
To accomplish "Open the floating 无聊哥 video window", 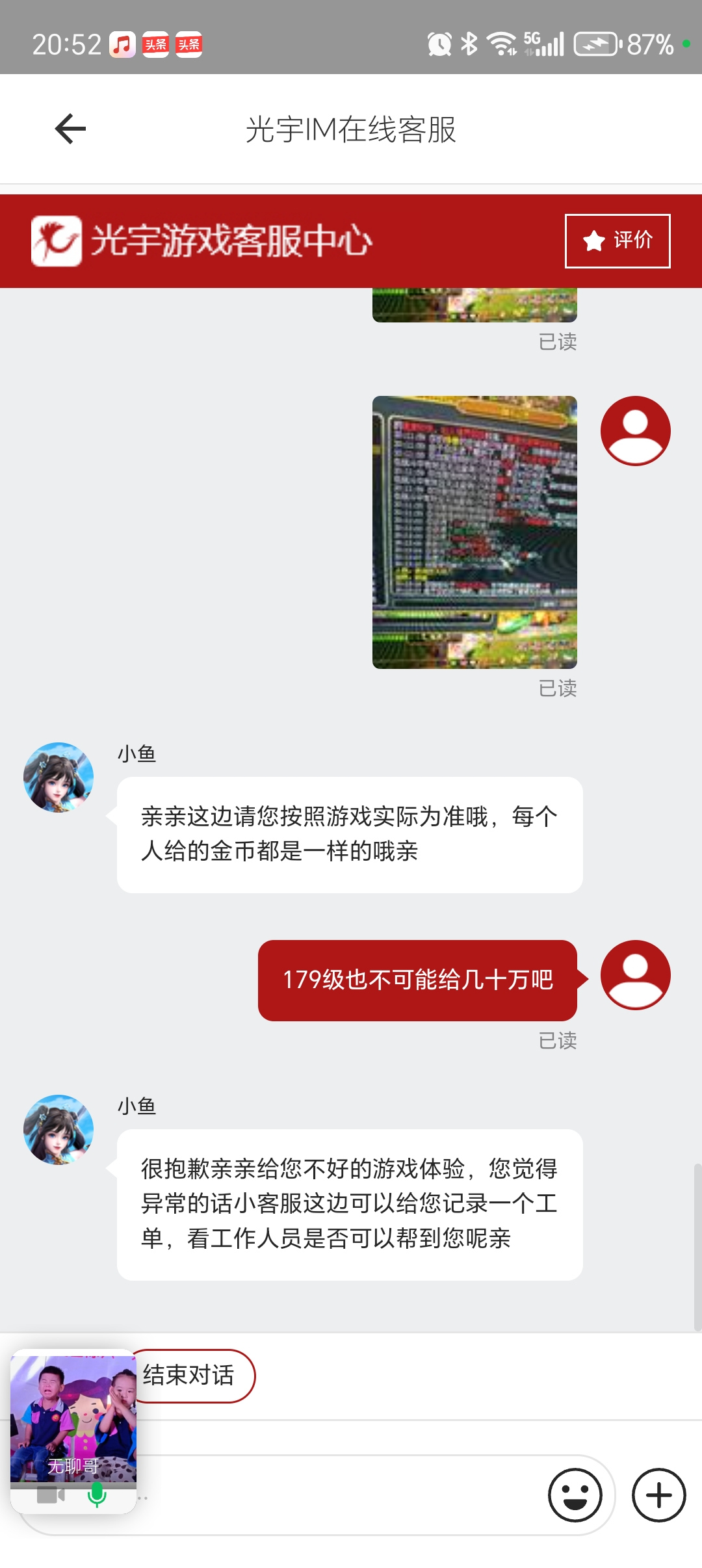I will [x=73, y=1417].
